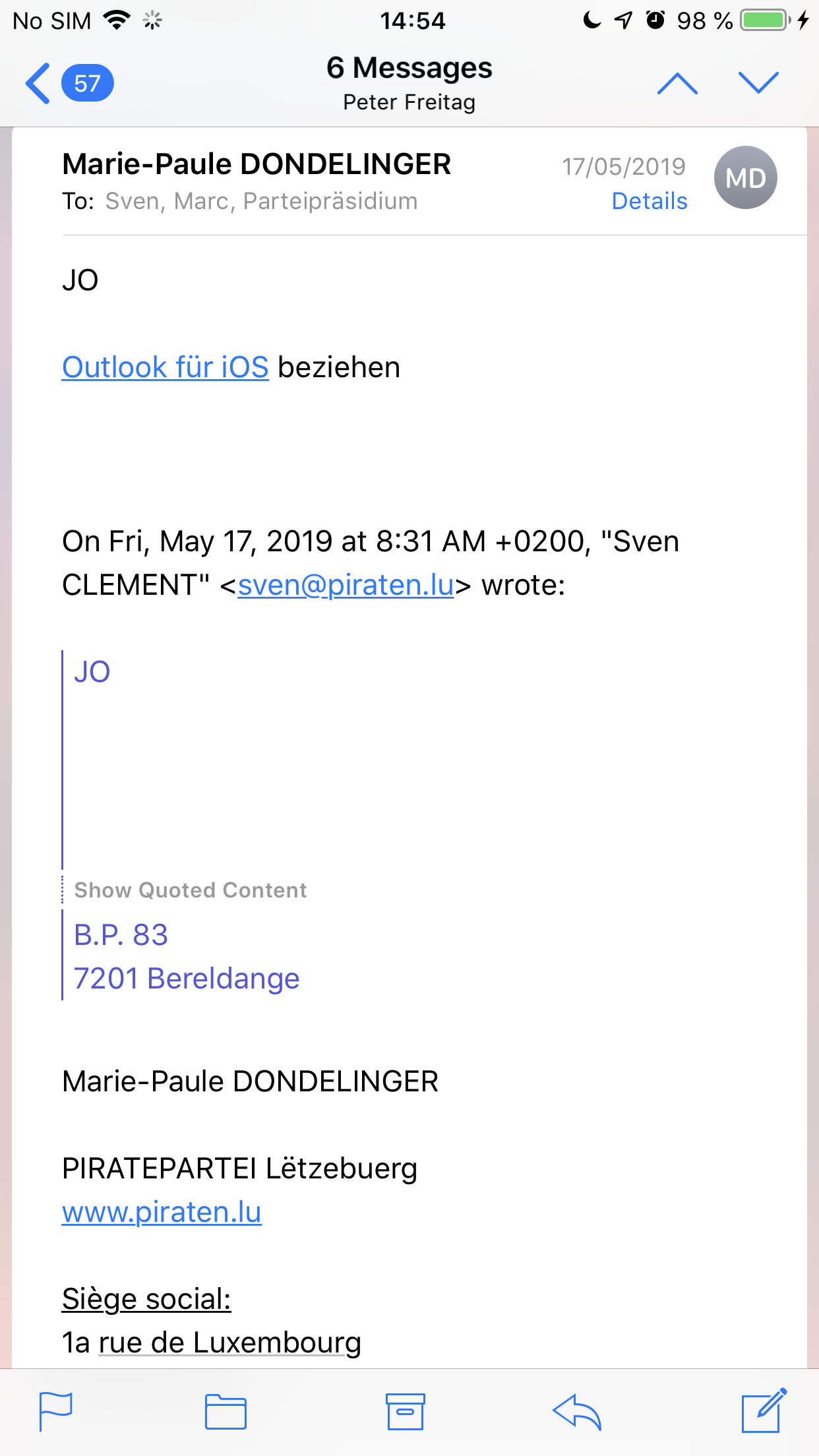This screenshot has height=1456, width=819.
Task: Show sender Details
Action: (649, 201)
